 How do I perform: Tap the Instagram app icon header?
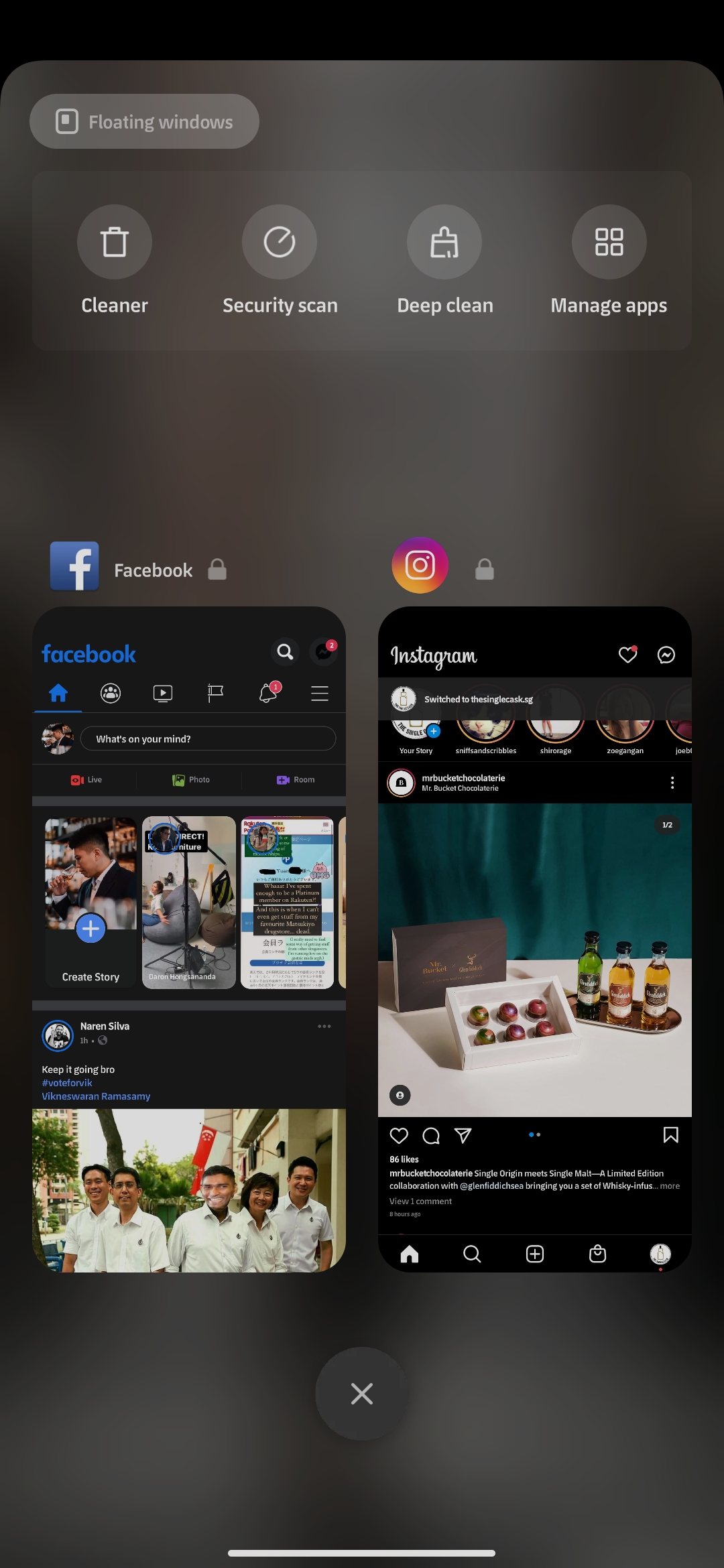[420, 565]
